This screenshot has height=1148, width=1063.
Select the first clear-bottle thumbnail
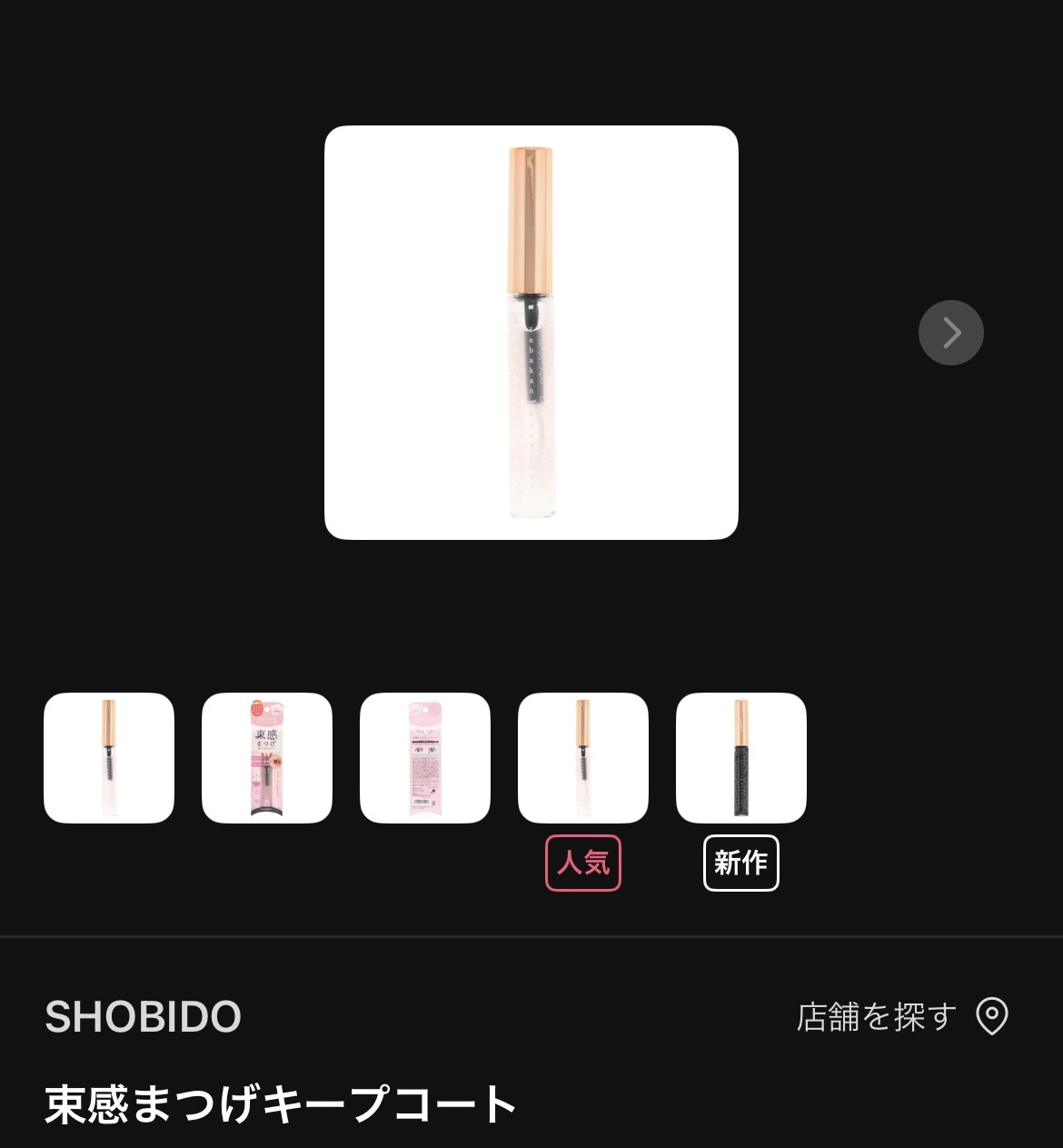click(x=109, y=757)
